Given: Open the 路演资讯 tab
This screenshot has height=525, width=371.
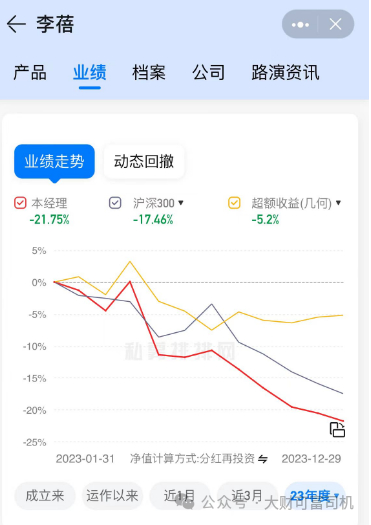Looking at the screenshot, I should pos(285,72).
